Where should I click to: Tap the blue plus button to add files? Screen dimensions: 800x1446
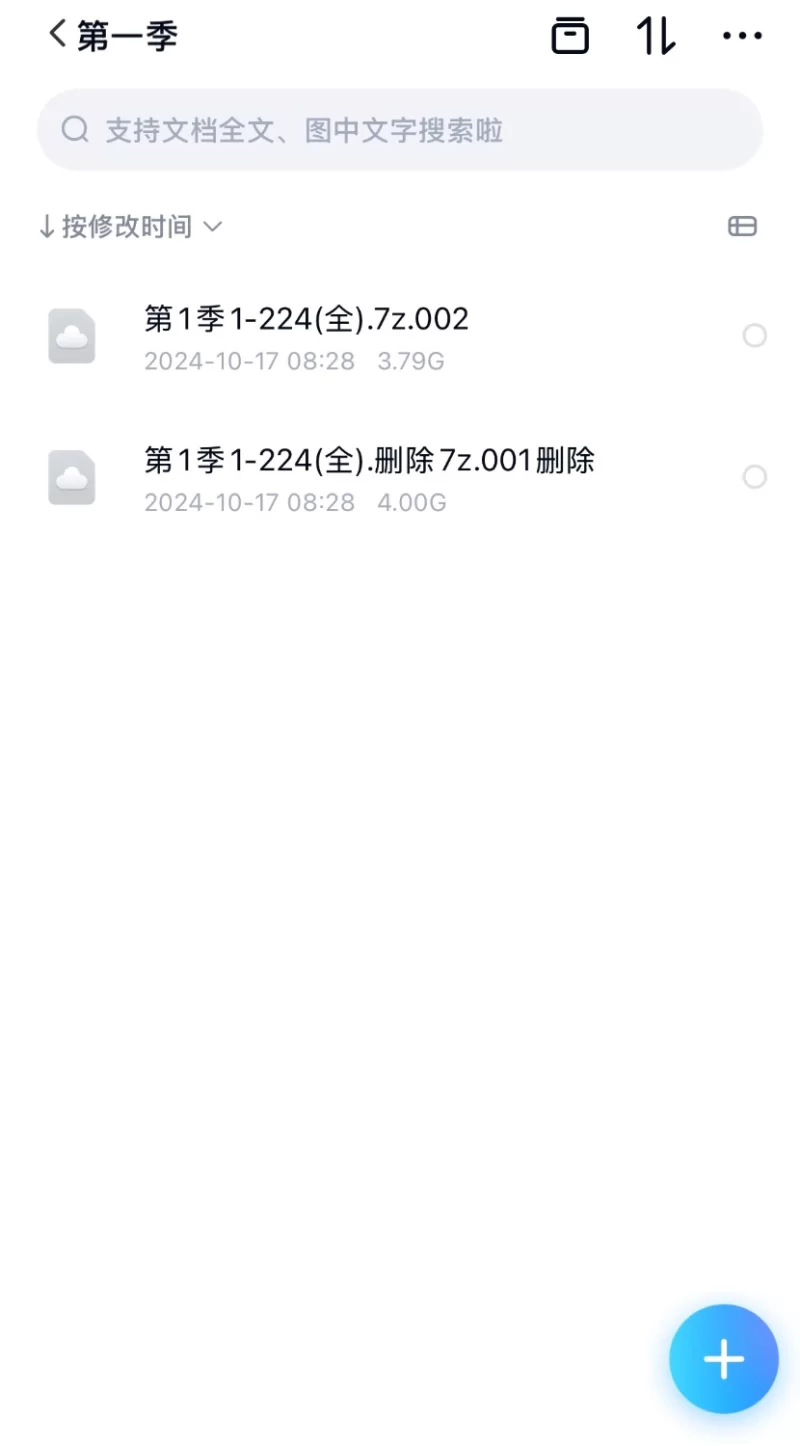pos(723,1359)
